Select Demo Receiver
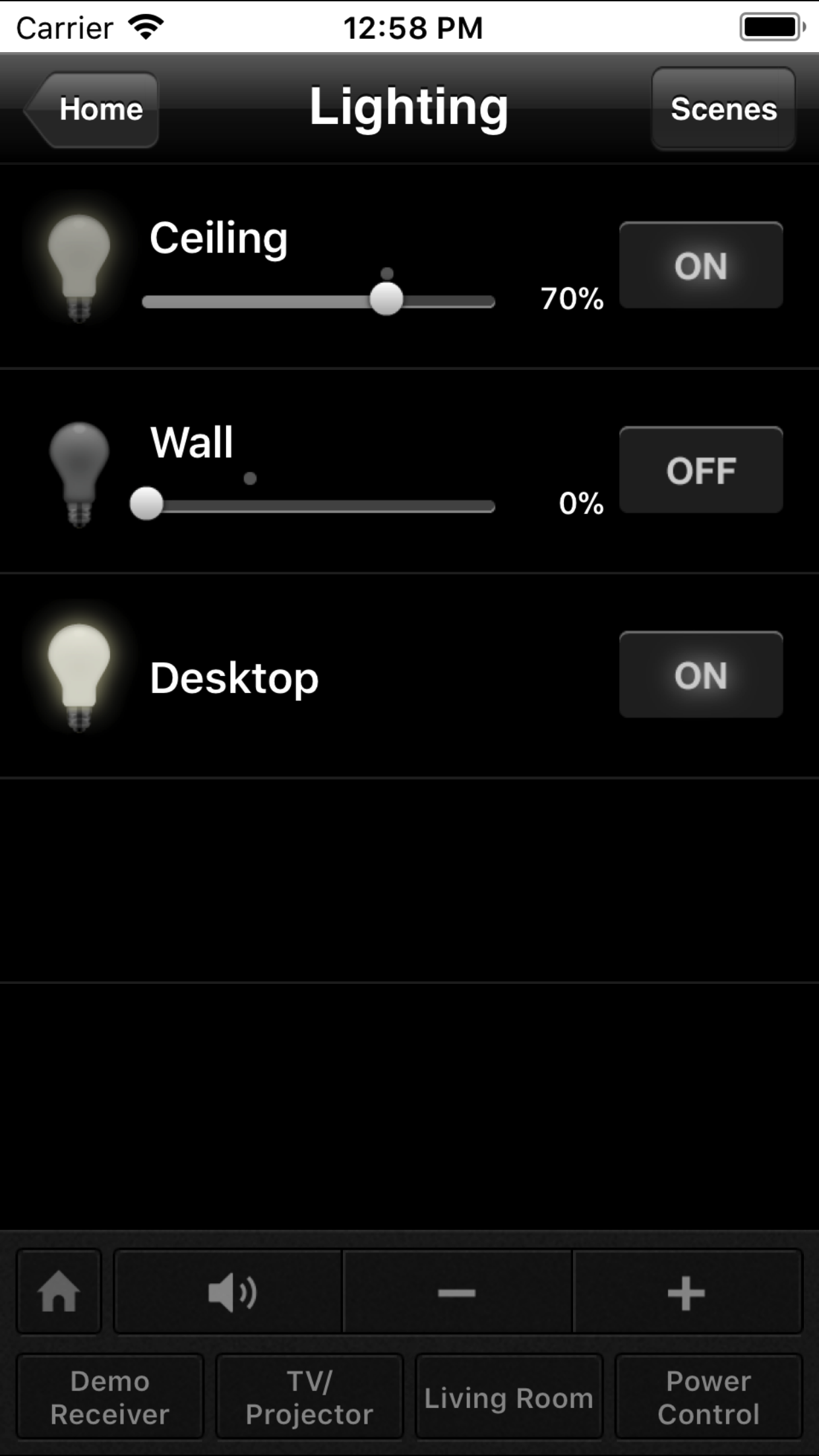The height and width of the screenshot is (1456, 819). tap(110, 1397)
